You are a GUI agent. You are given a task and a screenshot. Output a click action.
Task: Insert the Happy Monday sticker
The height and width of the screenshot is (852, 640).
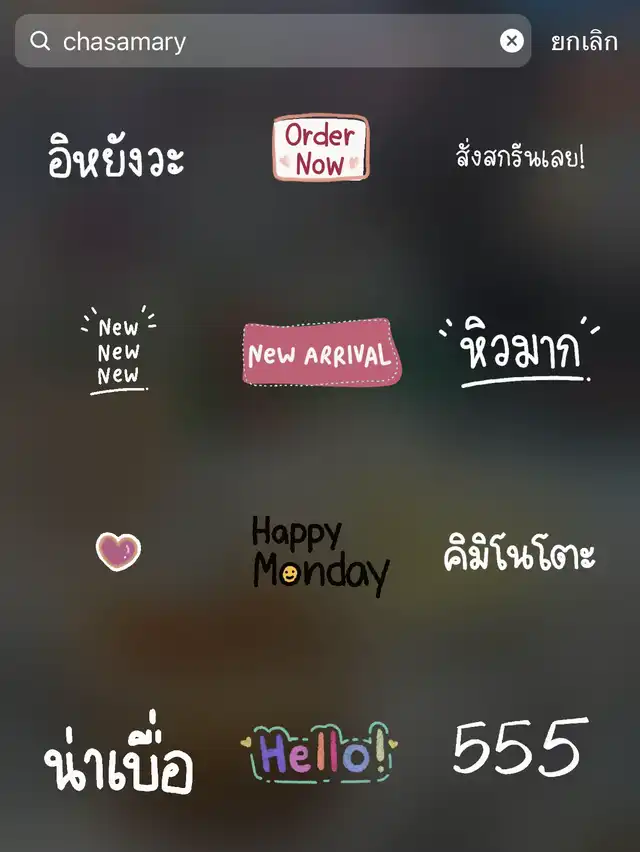click(320, 553)
